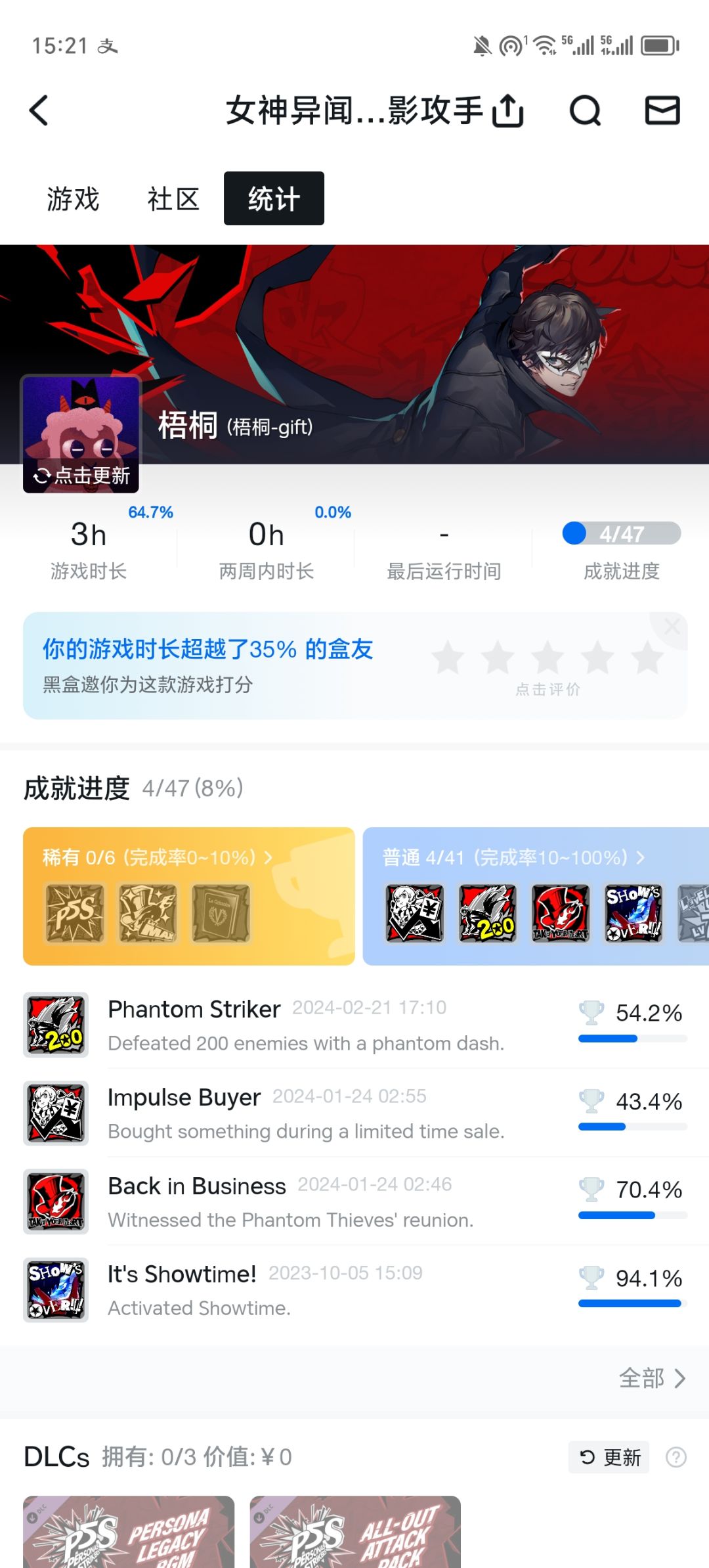Screen dimensions: 709x1568
Task: Switch to the 游戏 tab
Action: (x=73, y=198)
